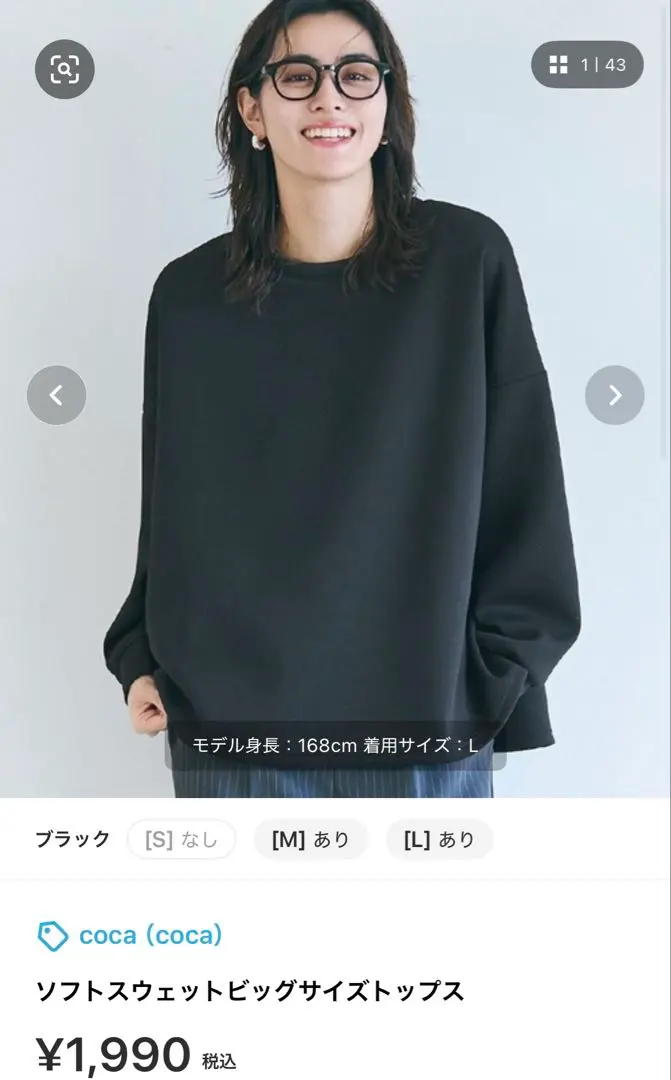
Task: Go to the previous product image
Action: click(x=56, y=395)
